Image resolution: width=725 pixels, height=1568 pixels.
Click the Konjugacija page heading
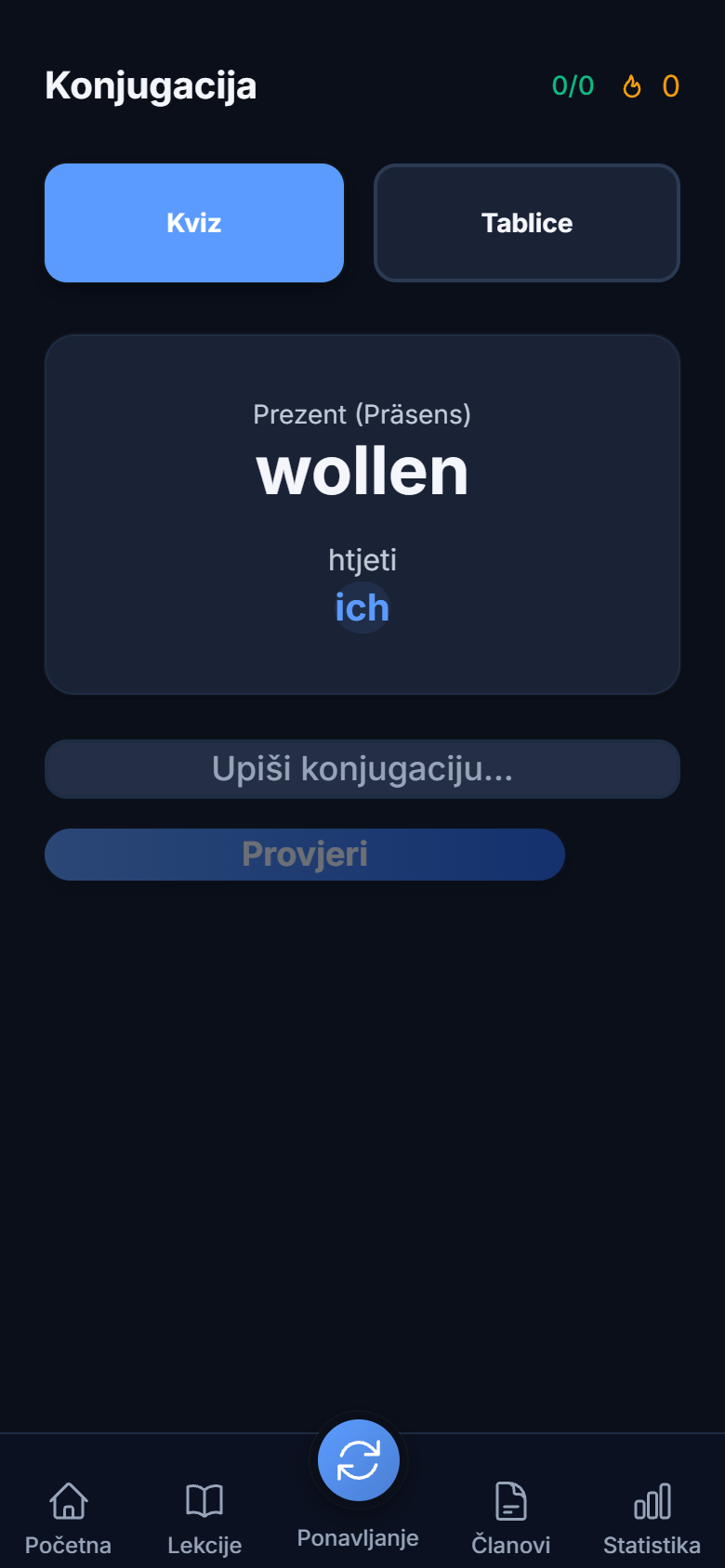point(152,86)
